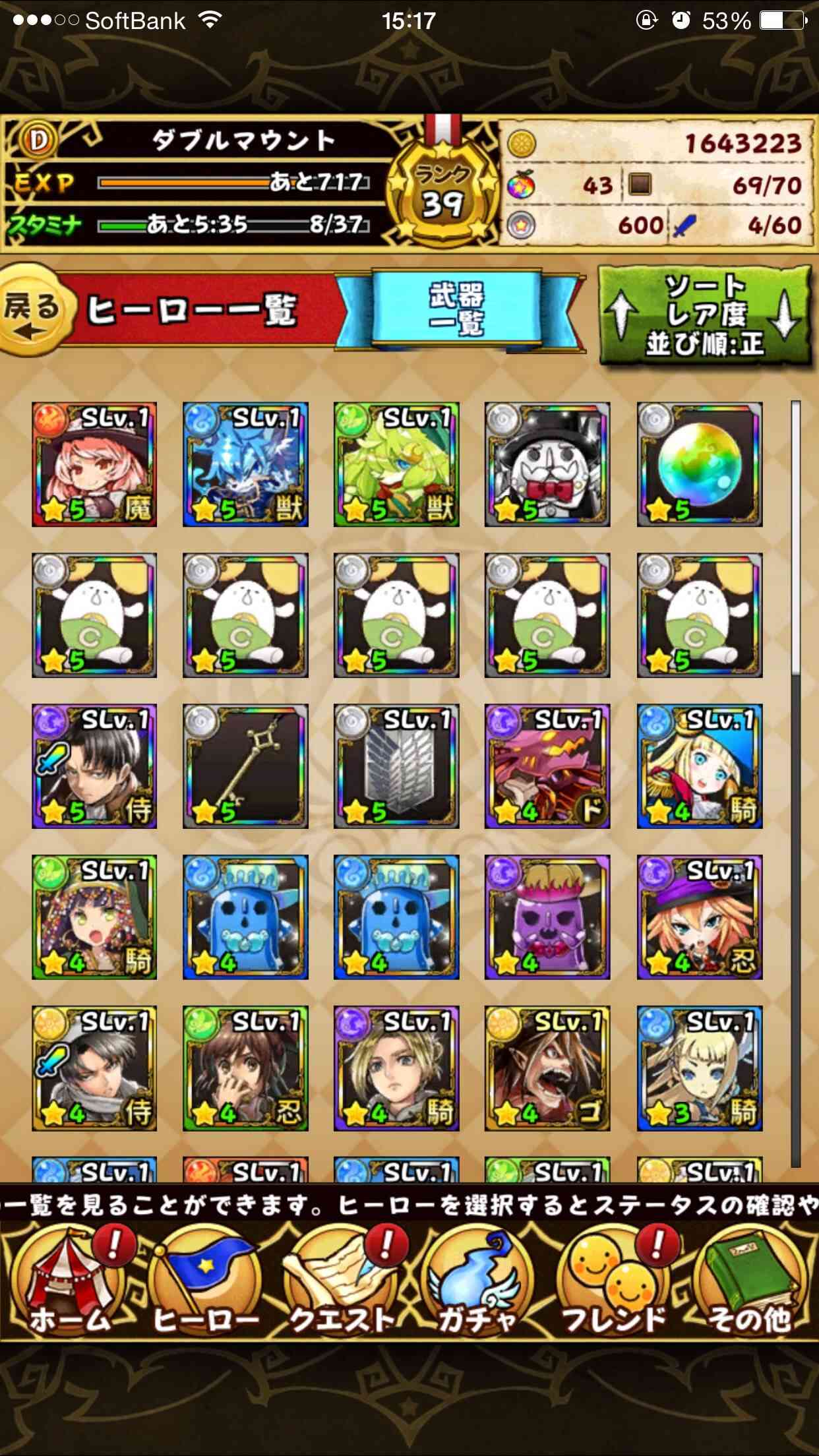Select the golden key 5-star item
The width and height of the screenshot is (819, 1456).
point(245,766)
